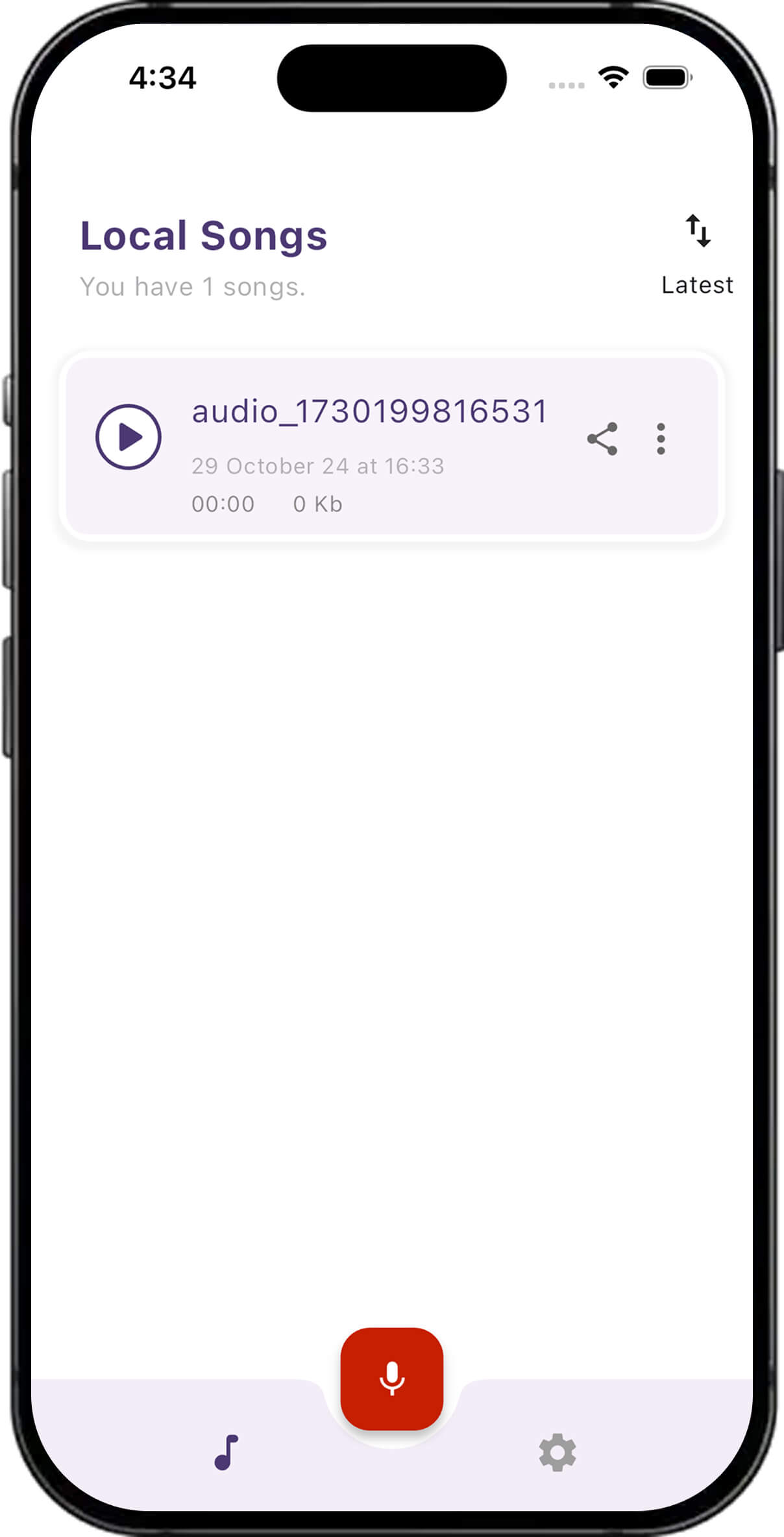The width and height of the screenshot is (784, 1537).
Task: Play the audio_1730199816531 recording
Action: (x=129, y=437)
